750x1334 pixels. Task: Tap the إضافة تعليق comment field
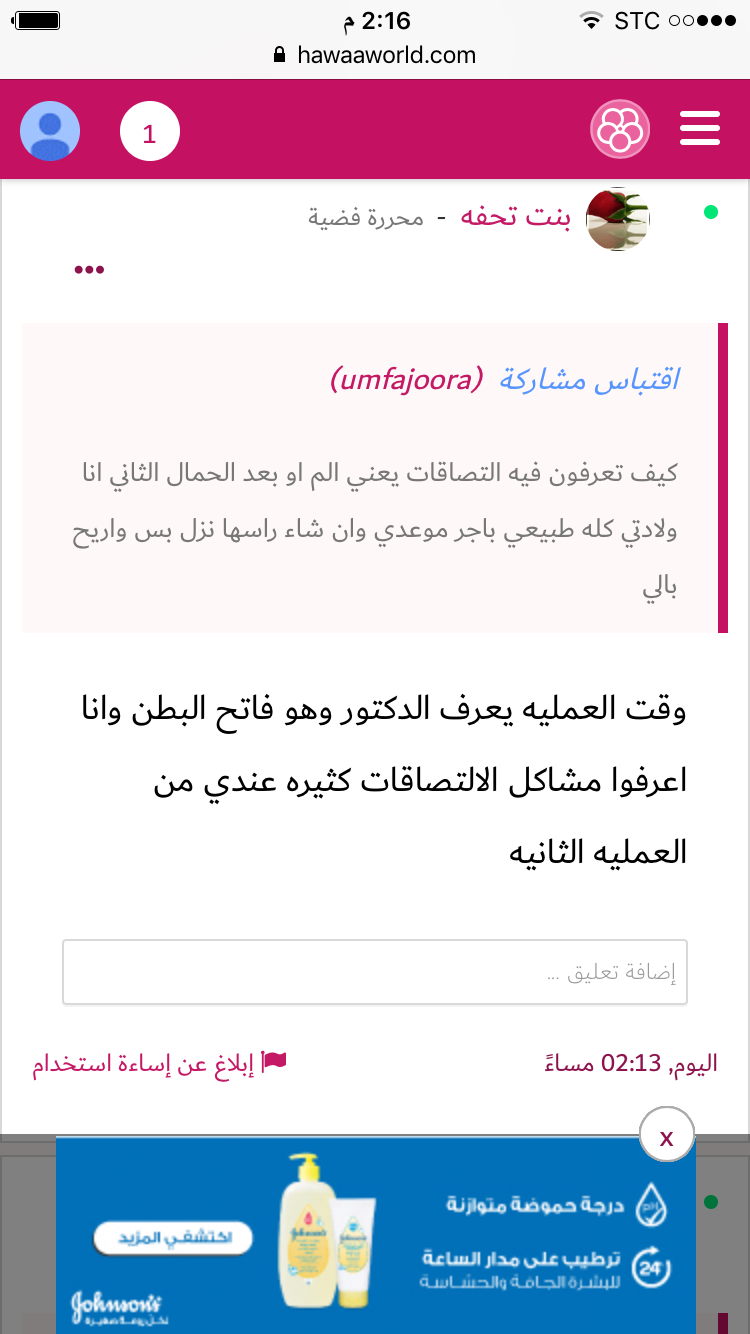click(x=375, y=972)
